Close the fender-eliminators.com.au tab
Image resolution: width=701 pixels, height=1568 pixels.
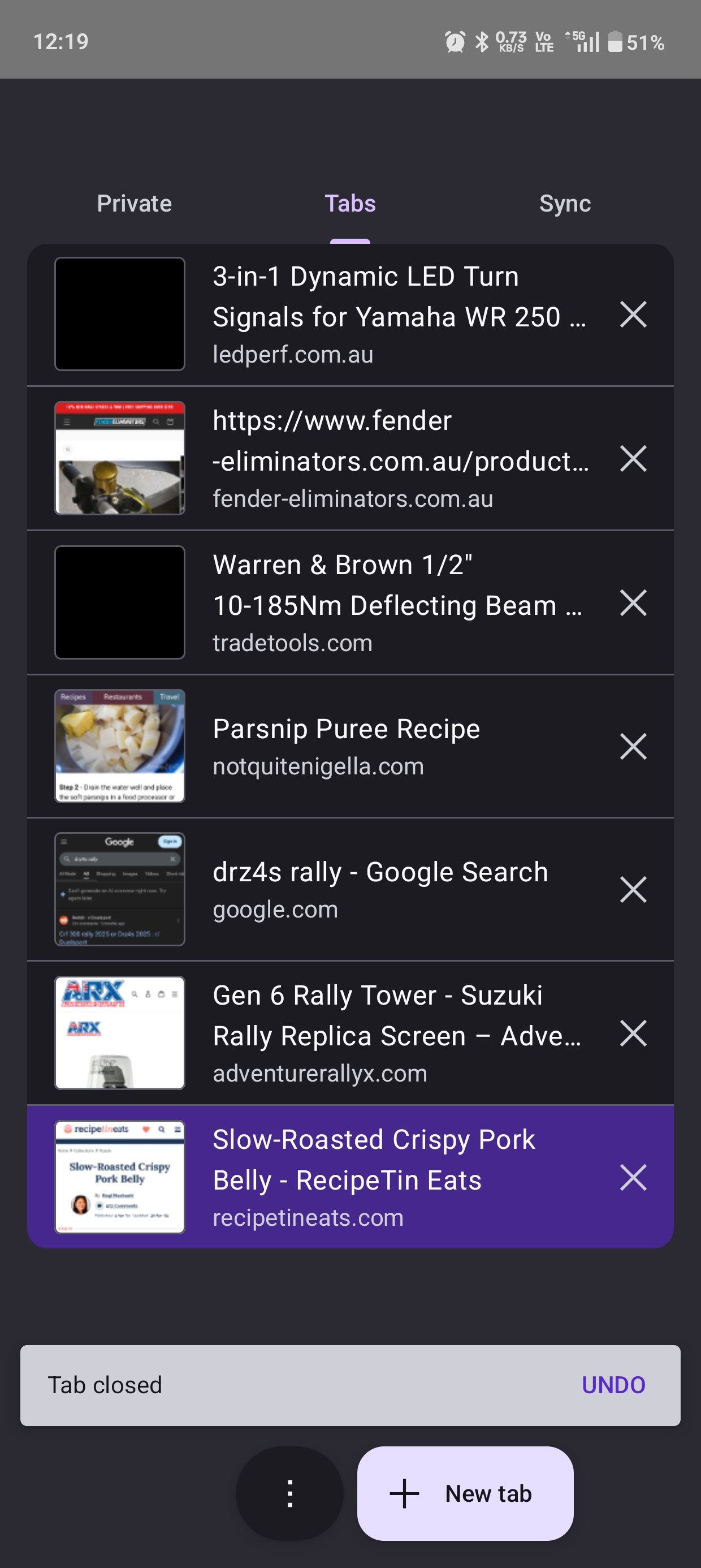pyautogui.click(x=633, y=459)
